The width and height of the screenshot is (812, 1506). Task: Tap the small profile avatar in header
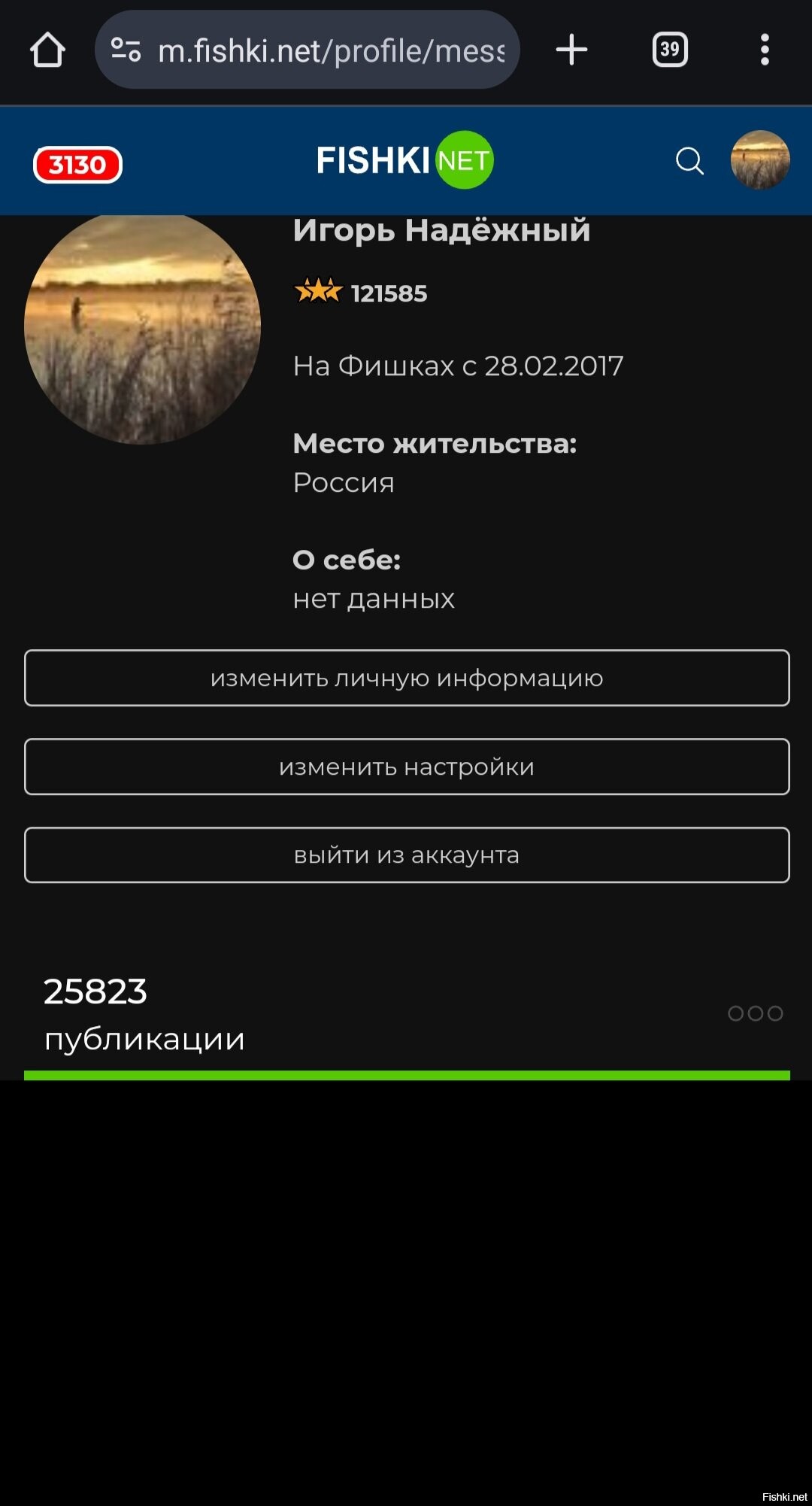point(760,160)
